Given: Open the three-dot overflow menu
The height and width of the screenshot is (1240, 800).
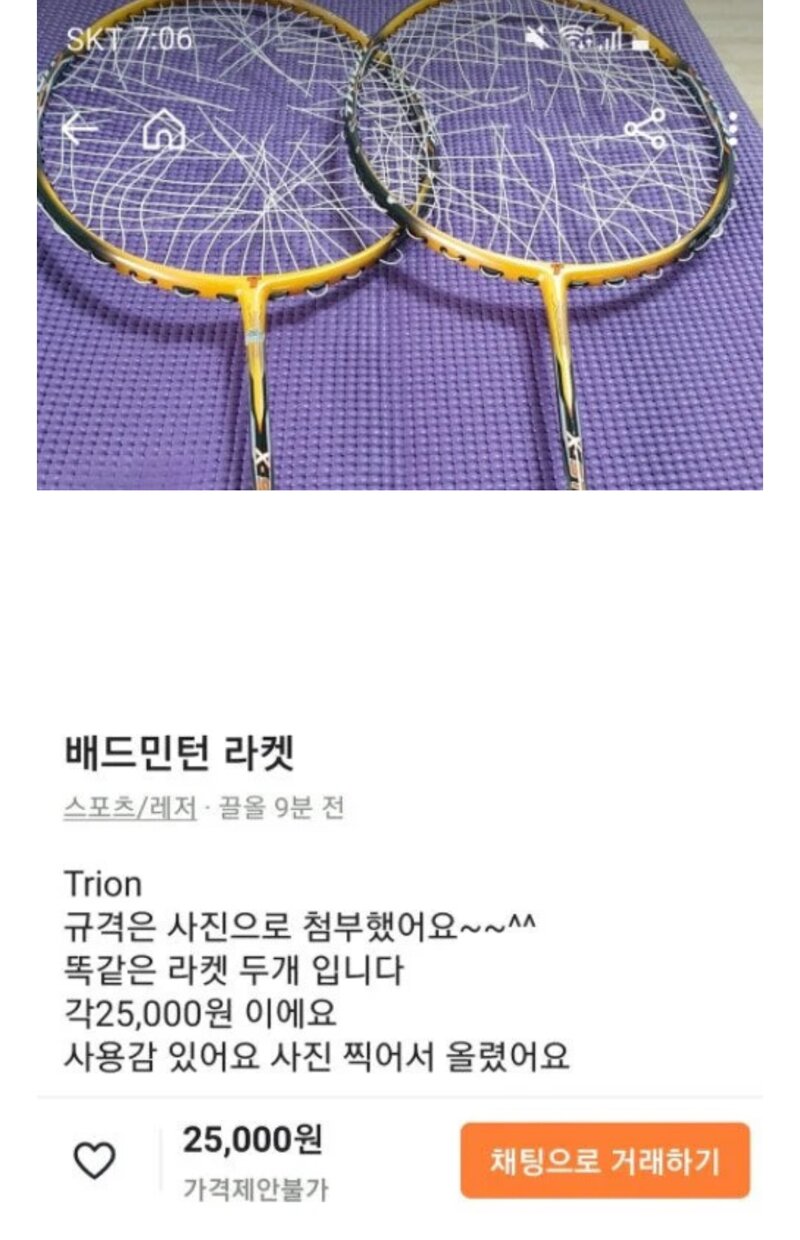Looking at the screenshot, I should 733,130.
